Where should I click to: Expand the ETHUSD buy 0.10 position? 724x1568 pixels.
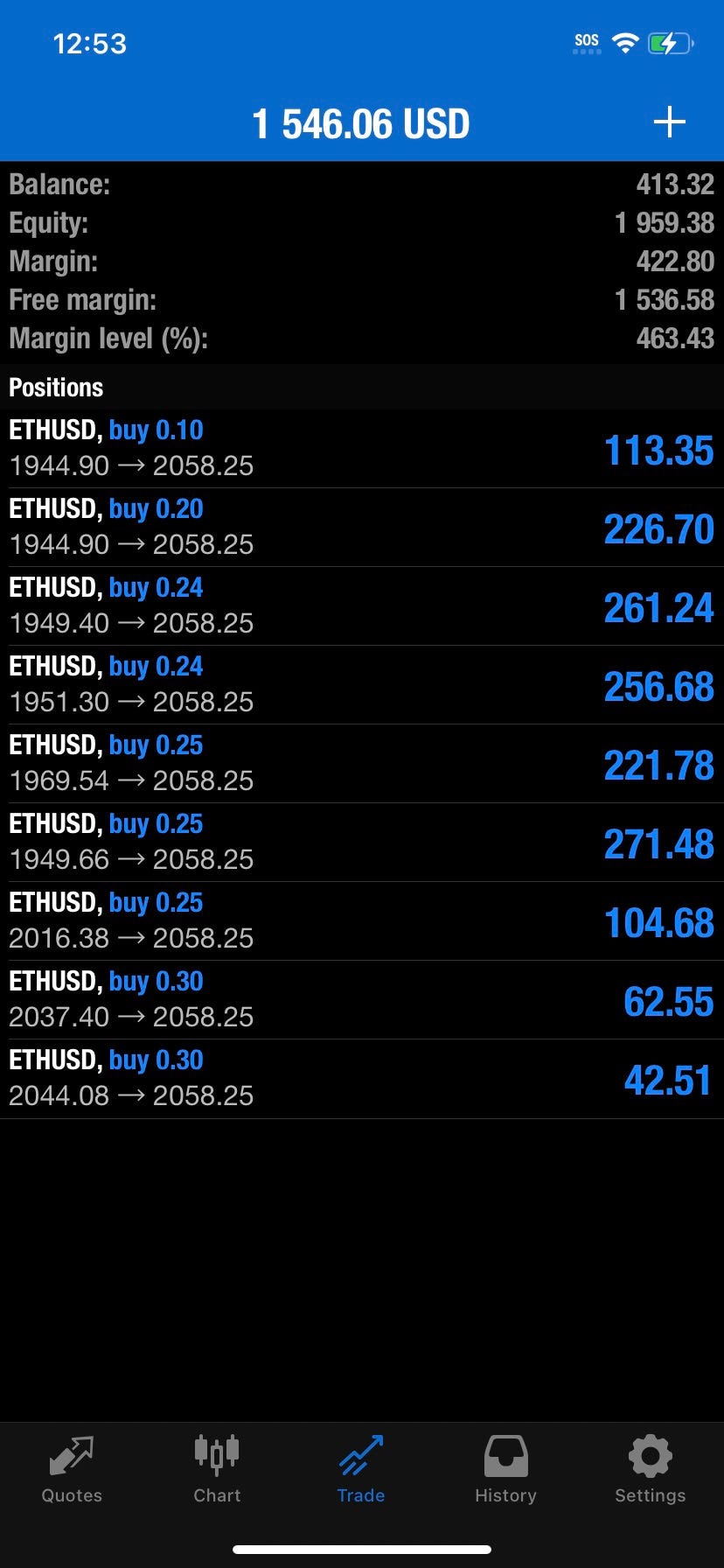pyautogui.click(x=362, y=448)
